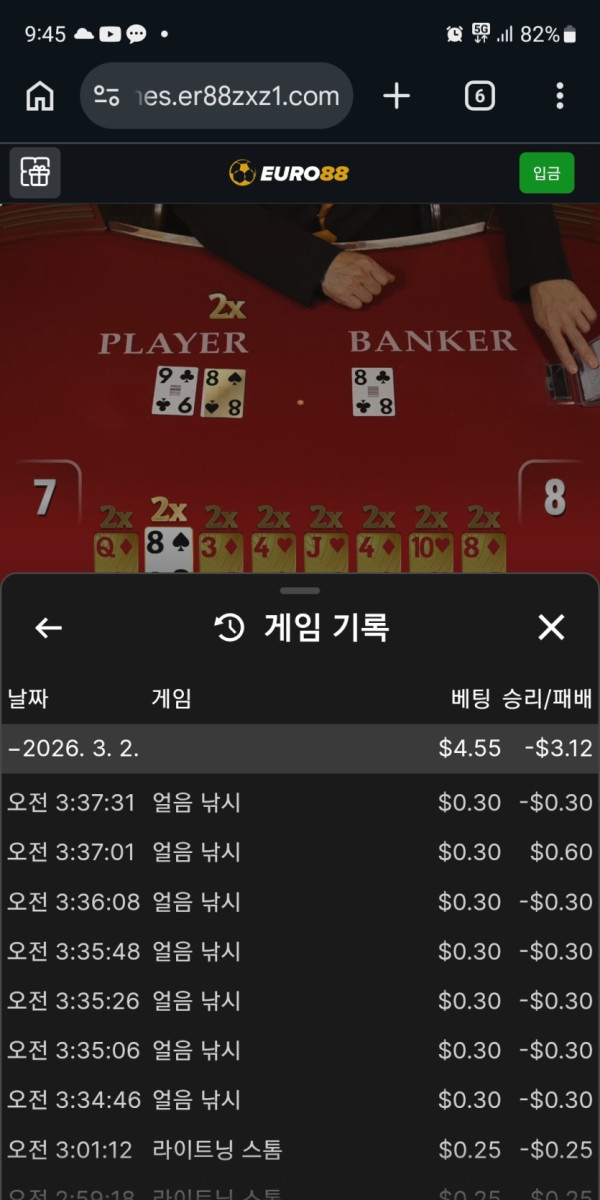The image size is (600, 1200).
Task: Close the 게임 기록 panel
Action: (x=551, y=628)
